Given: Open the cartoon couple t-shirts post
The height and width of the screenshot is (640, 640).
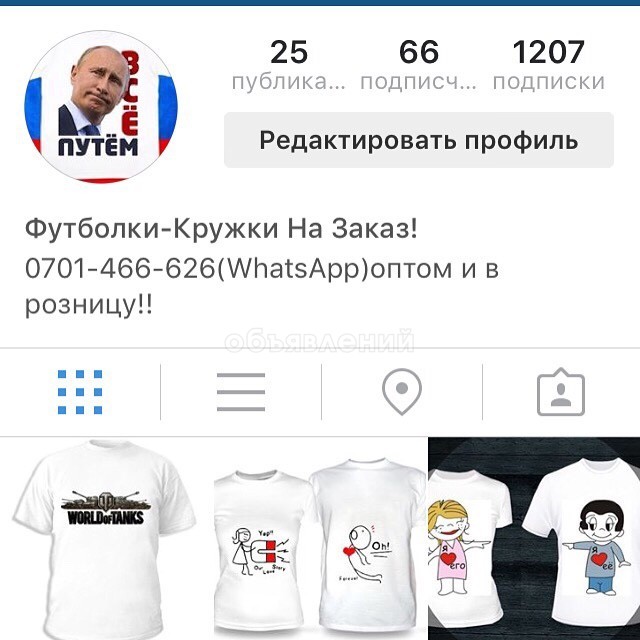Looking at the screenshot, I should [535, 540].
